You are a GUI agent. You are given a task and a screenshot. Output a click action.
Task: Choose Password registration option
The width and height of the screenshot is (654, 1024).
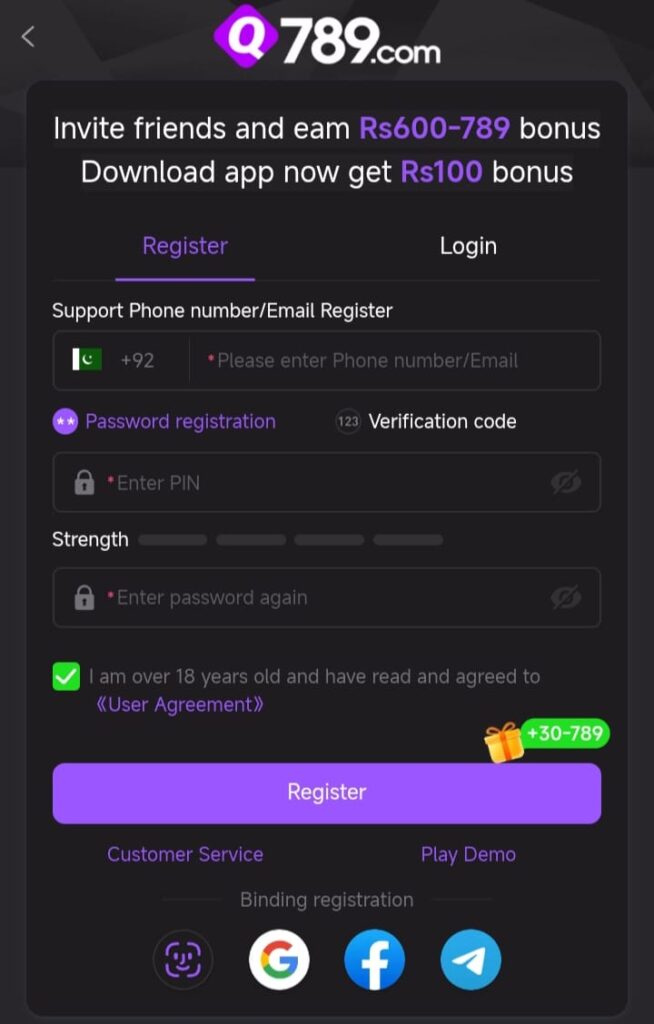coord(165,421)
